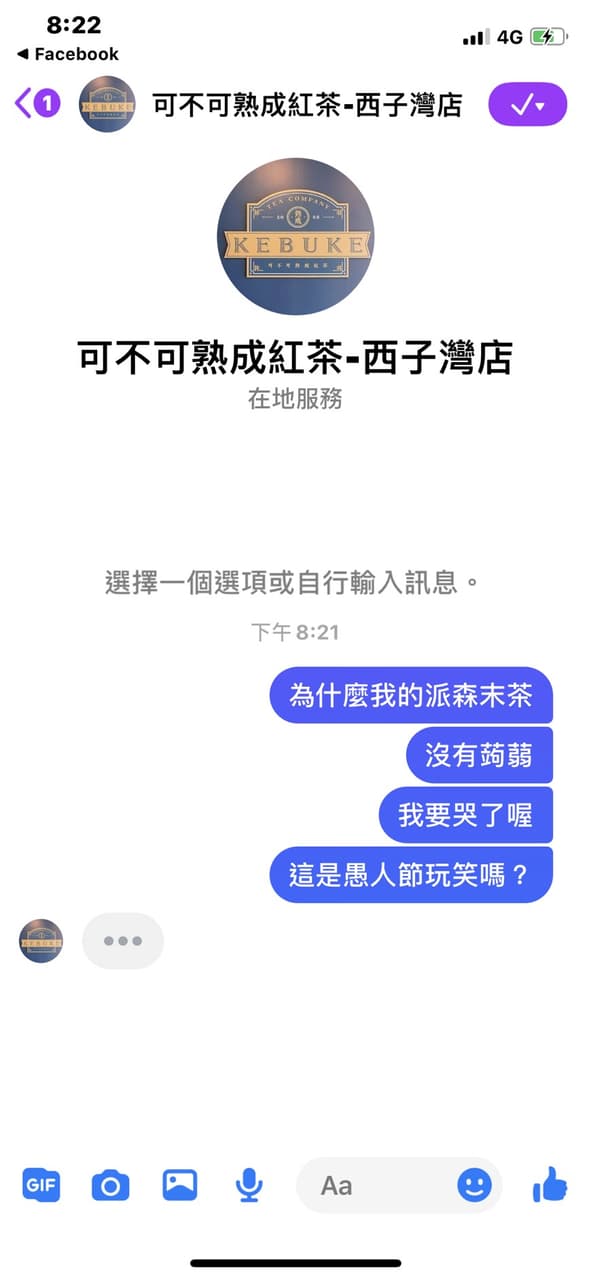Open the purple checkmark dropdown button
Viewport: 591px width, 1280px height.
[527, 104]
